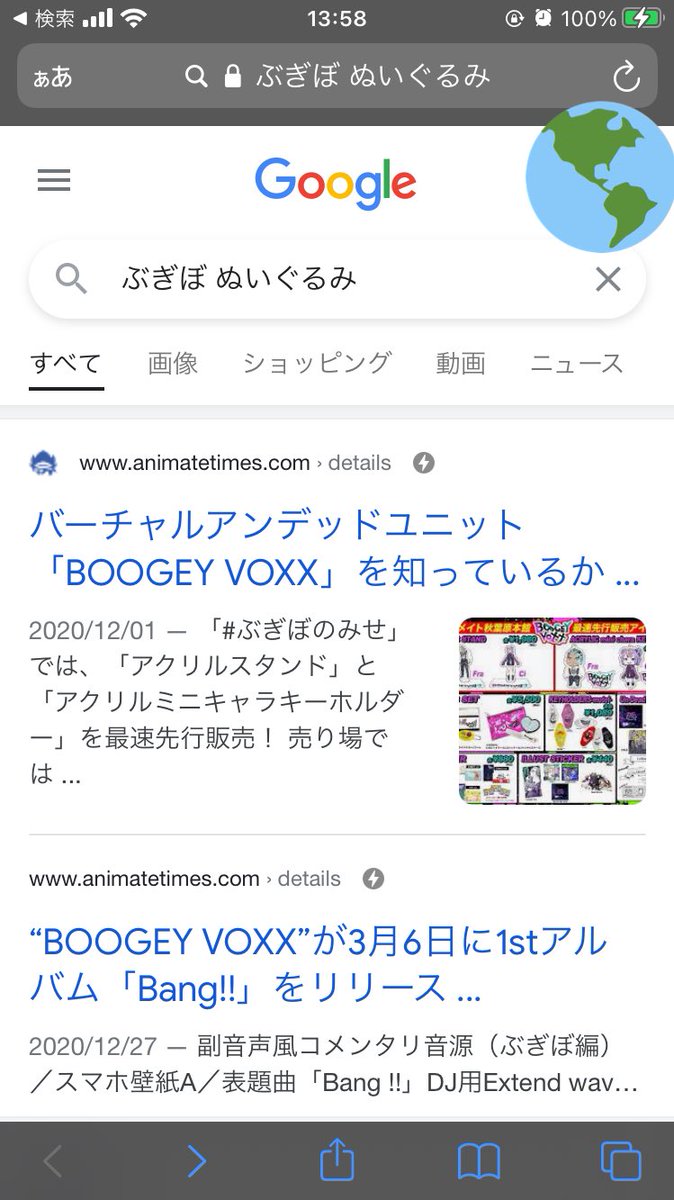Share this page

click(x=337, y=1161)
